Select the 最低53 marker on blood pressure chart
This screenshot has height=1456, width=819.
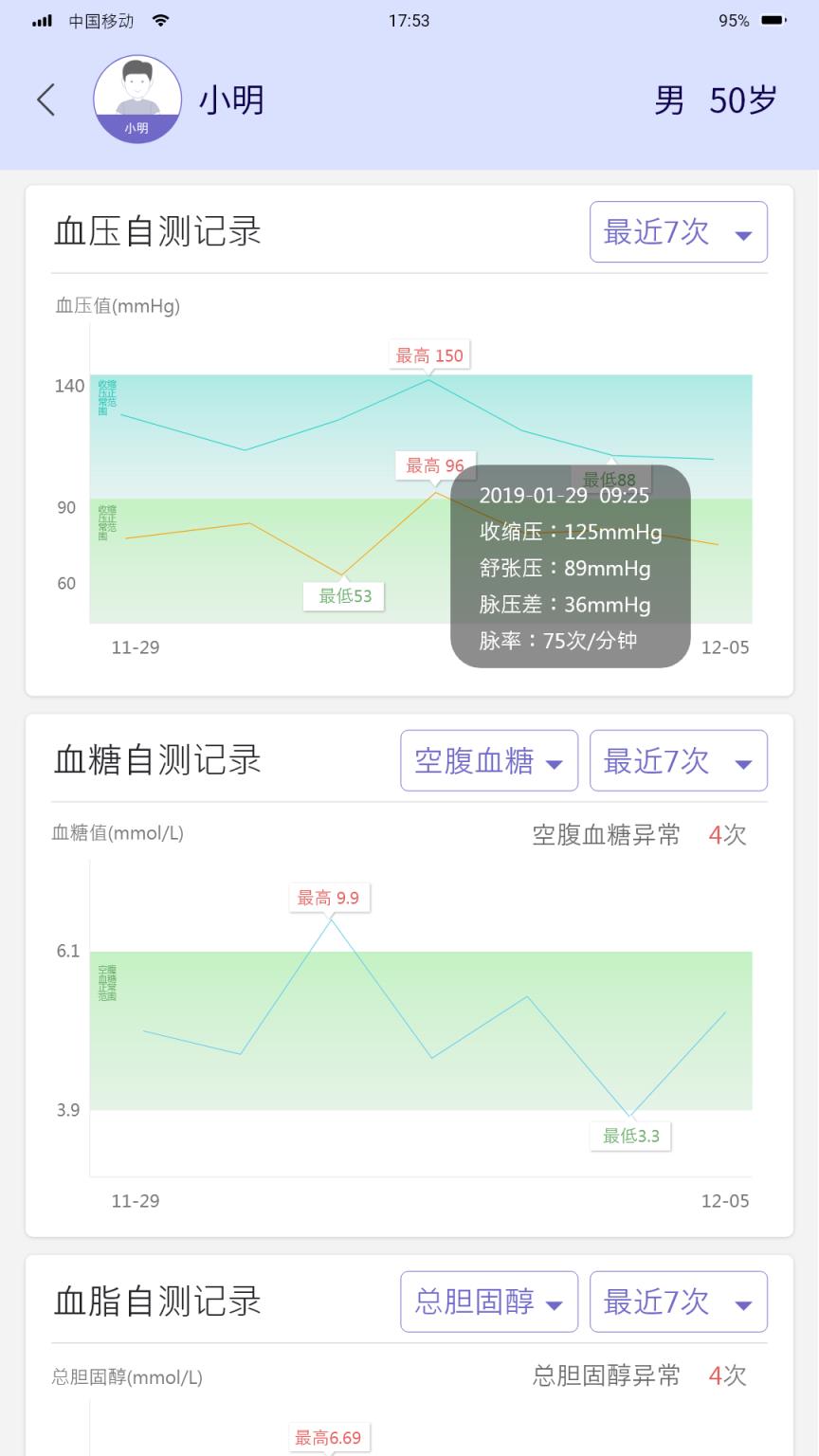tap(344, 595)
